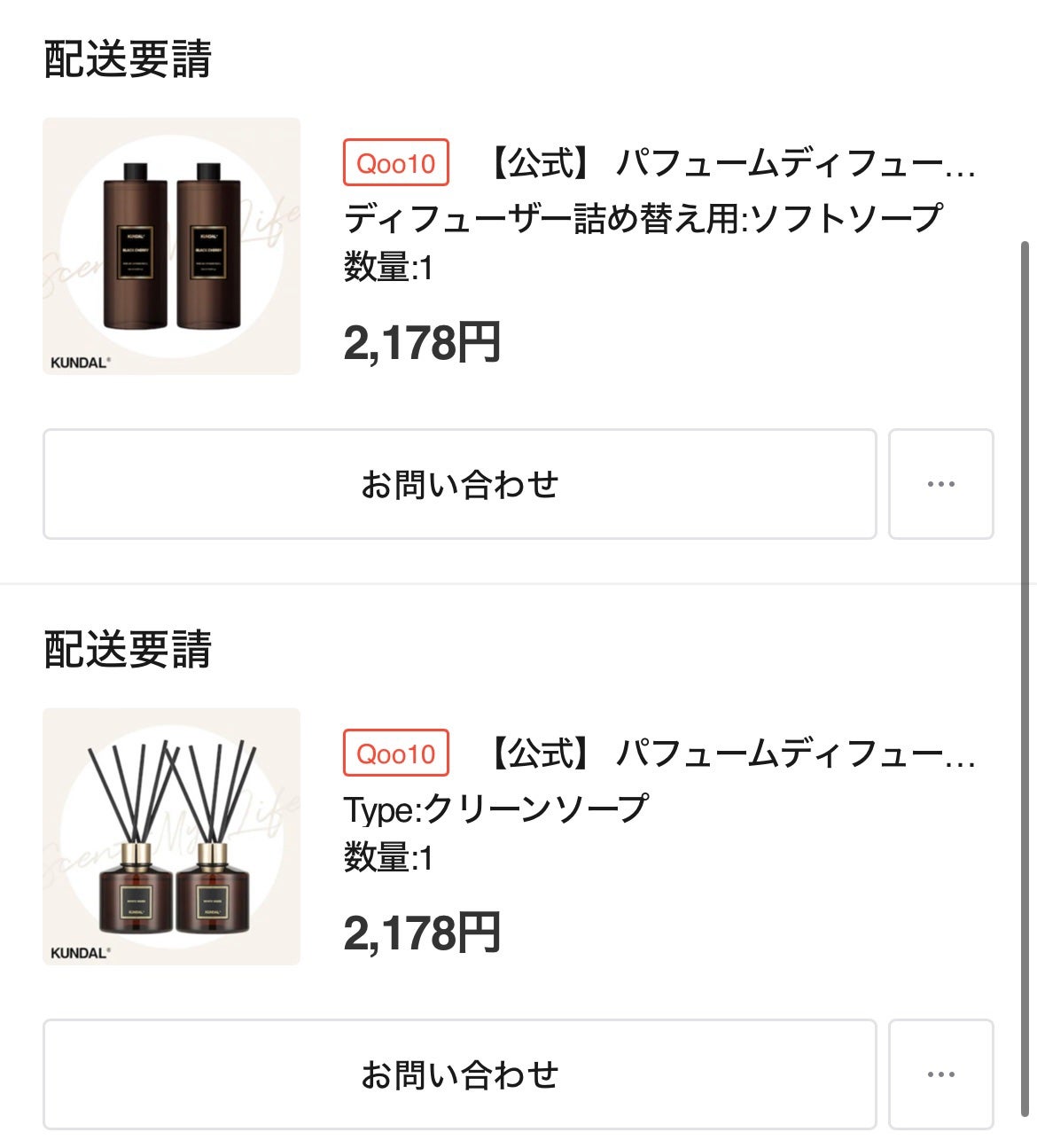View the クリーンソープ diffuser product image
Screen dimensions: 1037x1148
click(x=171, y=836)
